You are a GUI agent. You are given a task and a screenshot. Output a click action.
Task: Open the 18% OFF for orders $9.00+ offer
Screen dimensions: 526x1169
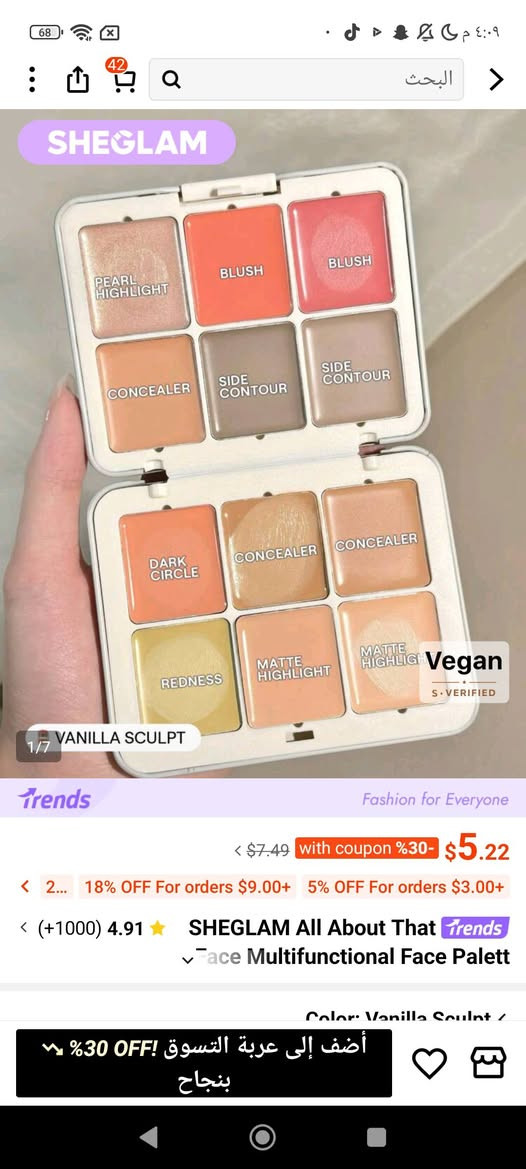pos(188,886)
